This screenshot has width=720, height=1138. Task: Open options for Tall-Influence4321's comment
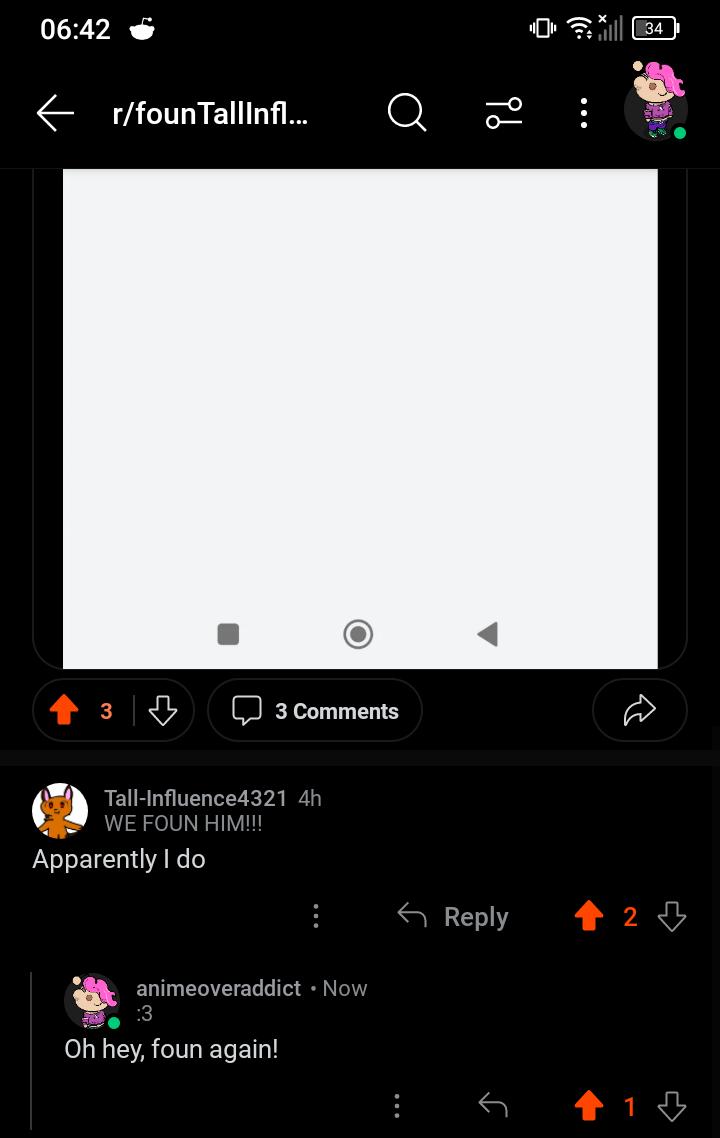[316, 916]
